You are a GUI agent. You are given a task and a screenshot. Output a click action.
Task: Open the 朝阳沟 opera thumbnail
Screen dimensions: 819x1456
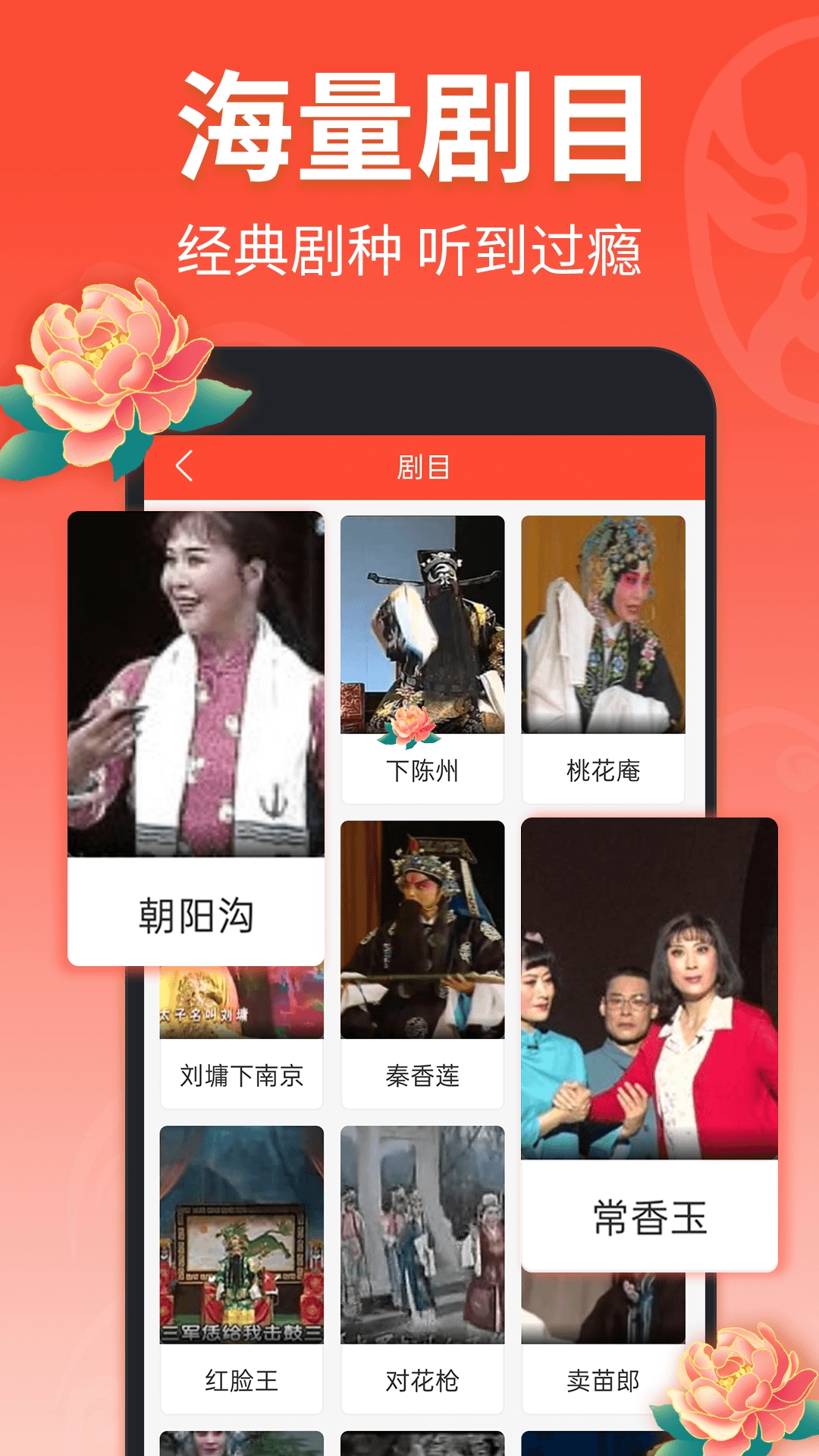pyautogui.click(x=199, y=682)
